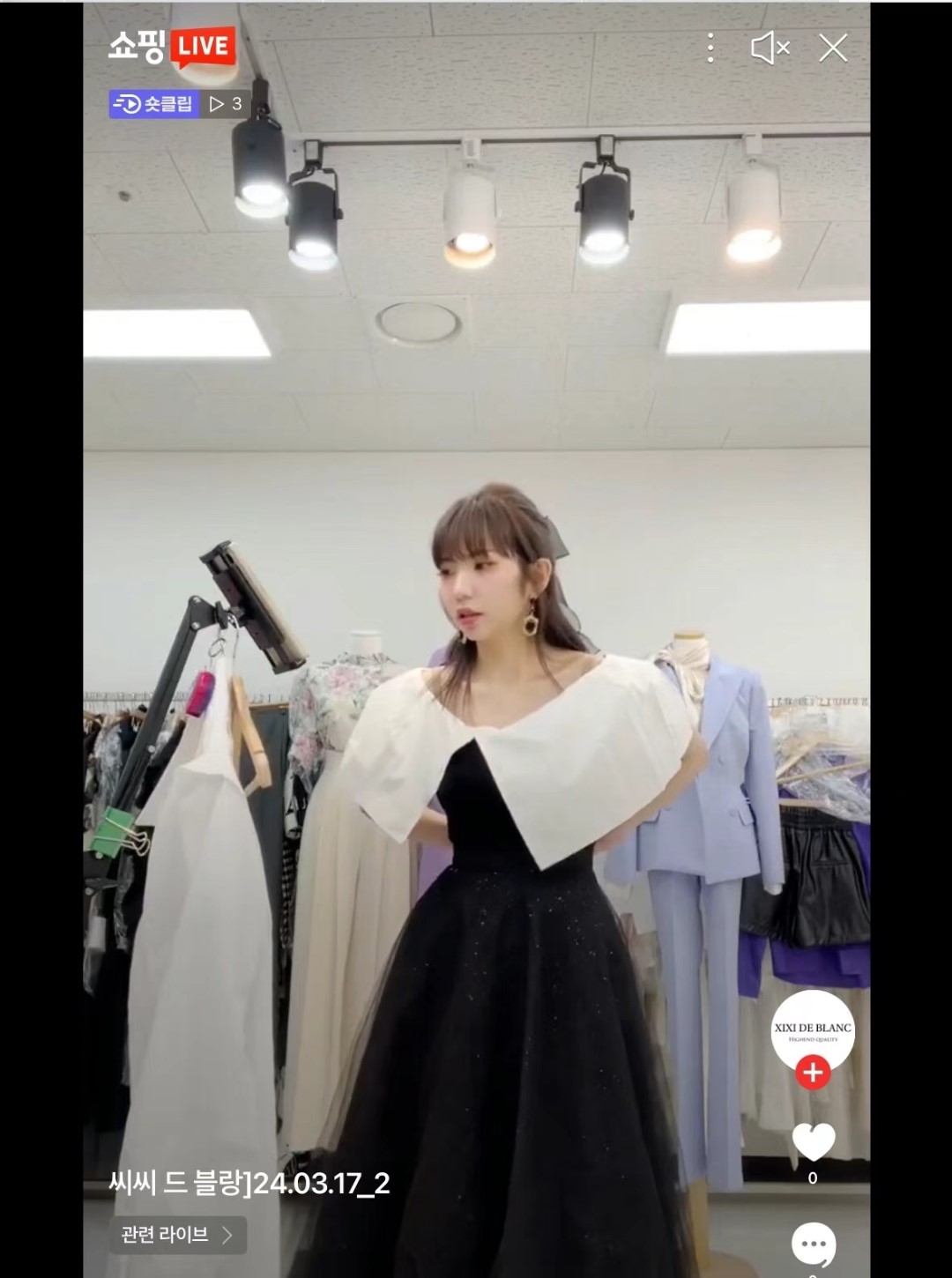
Task: Like this video with the heart
Action: coord(813,1142)
